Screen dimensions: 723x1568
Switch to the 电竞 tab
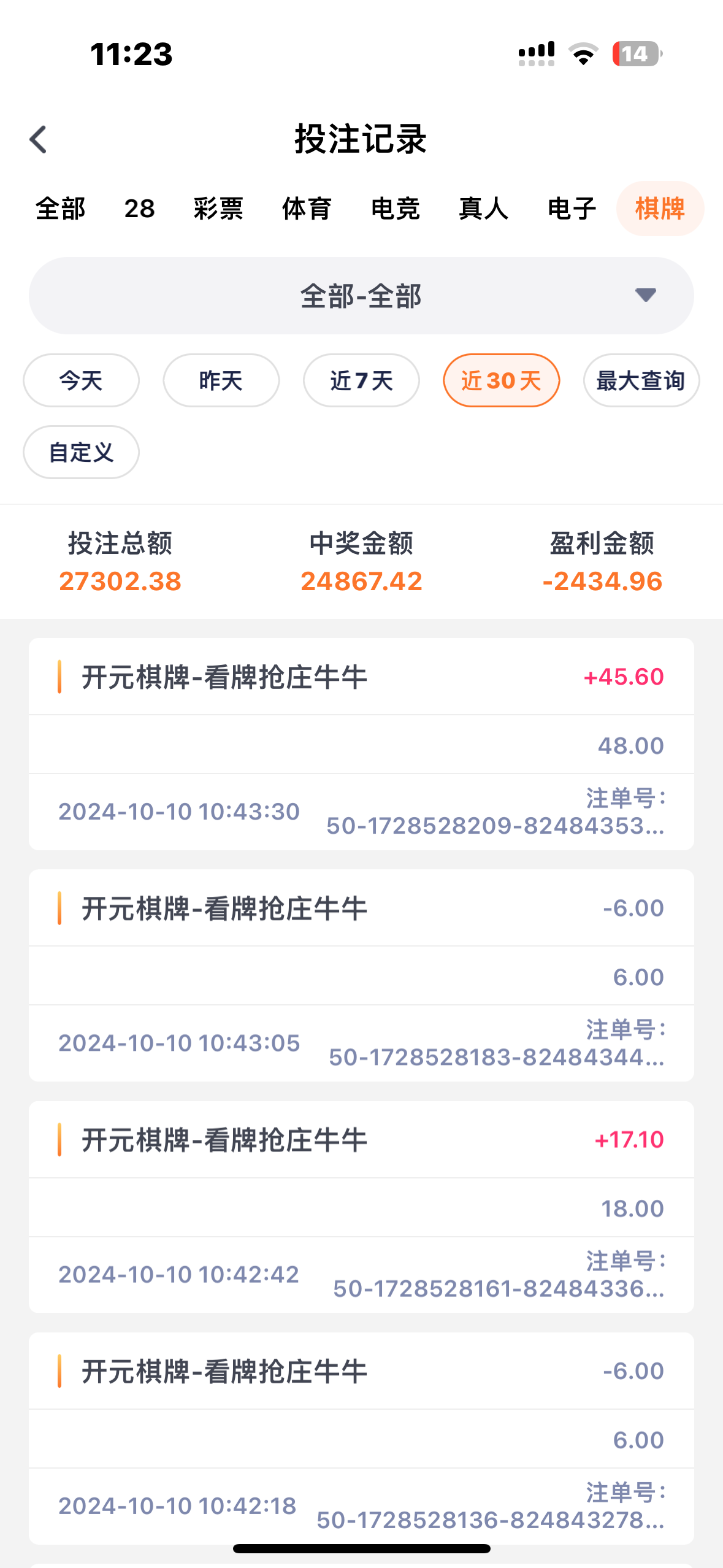tap(395, 209)
